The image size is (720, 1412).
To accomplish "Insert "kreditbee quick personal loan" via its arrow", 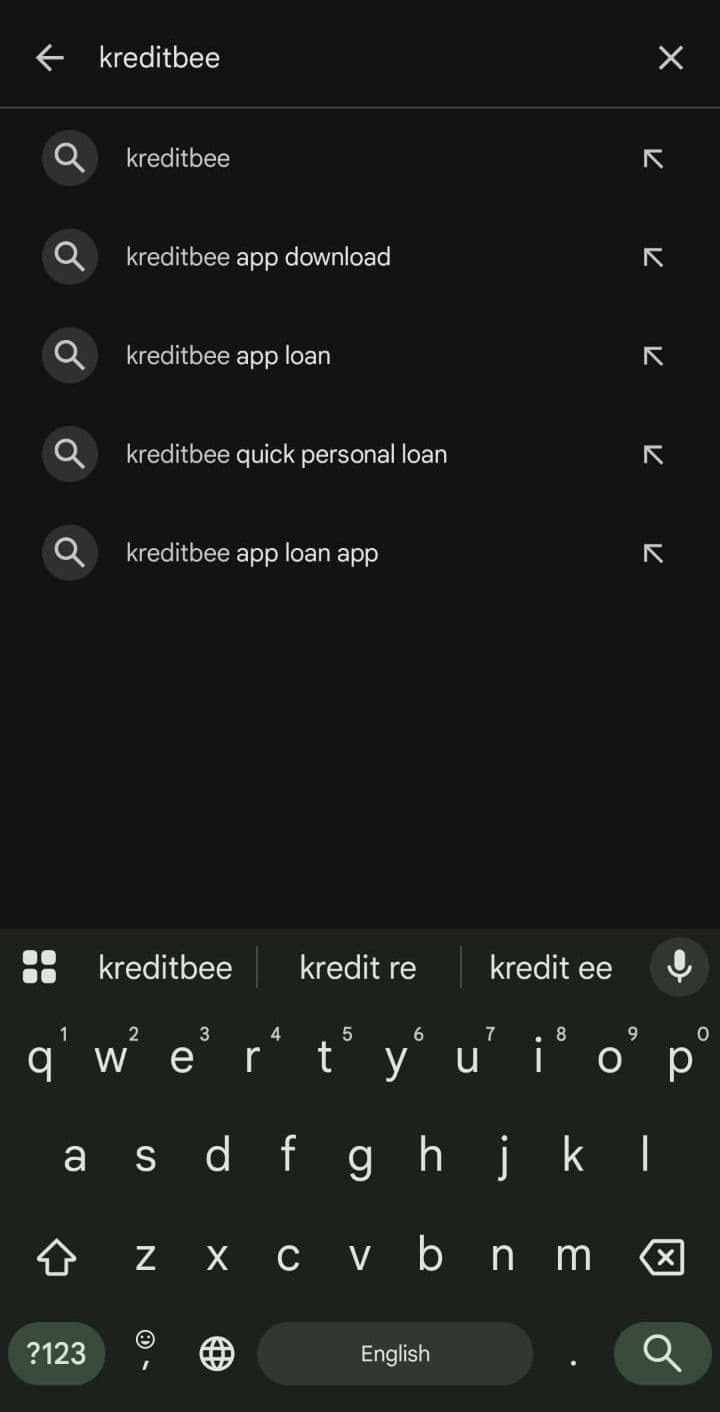I will (x=653, y=455).
